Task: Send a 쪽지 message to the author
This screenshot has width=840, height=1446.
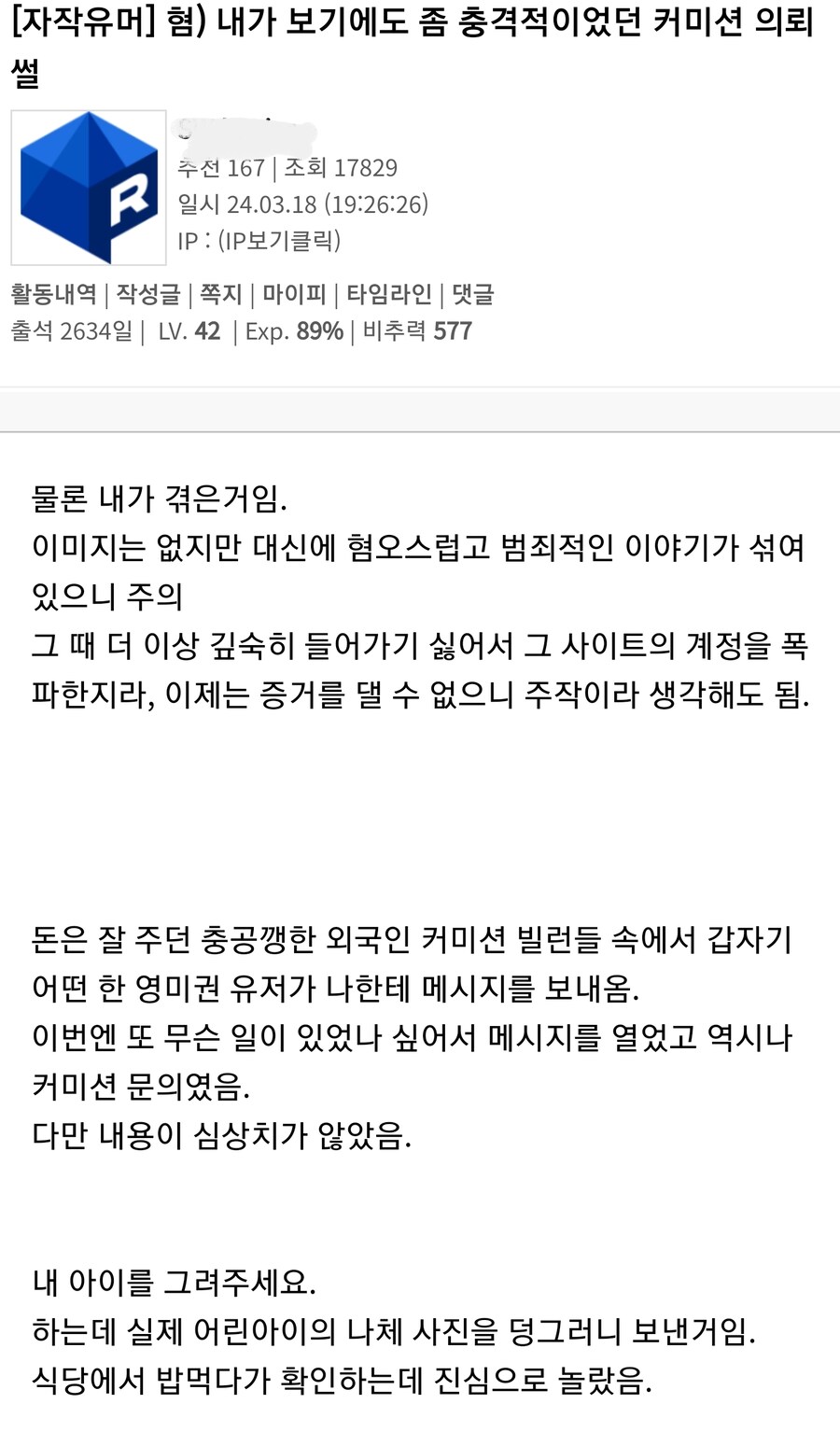Action: (221, 295)
